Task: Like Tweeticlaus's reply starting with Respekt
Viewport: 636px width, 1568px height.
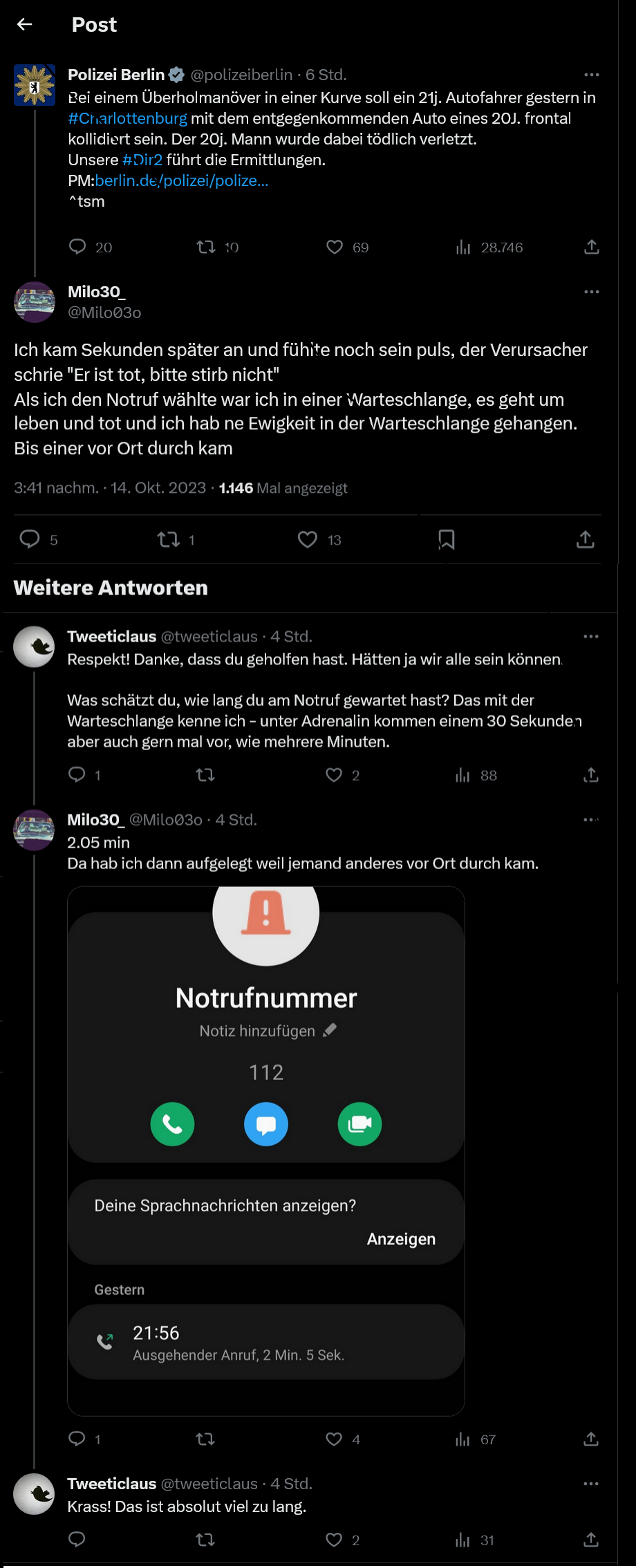Action: point(334,775)
